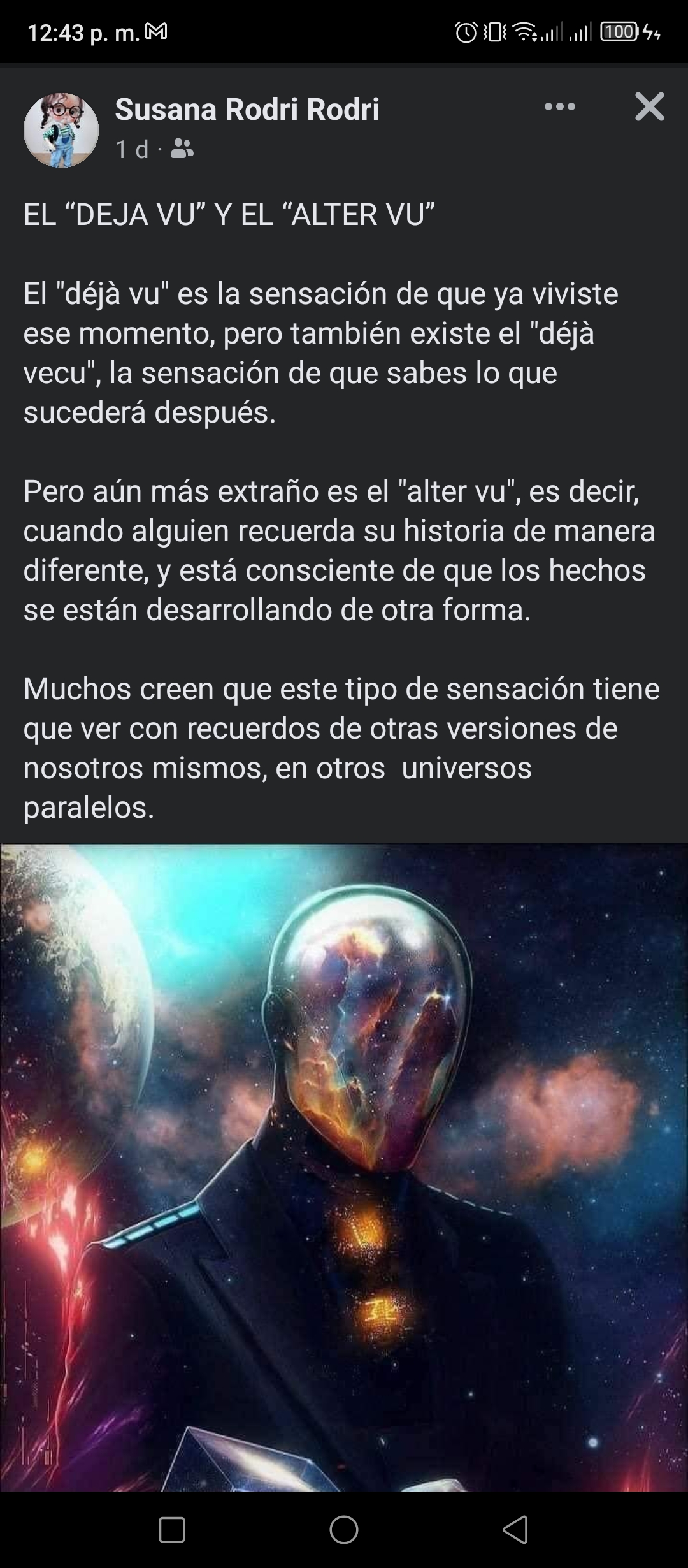
Task: Go to the home screen
Action: click(x=344, y=1529)
